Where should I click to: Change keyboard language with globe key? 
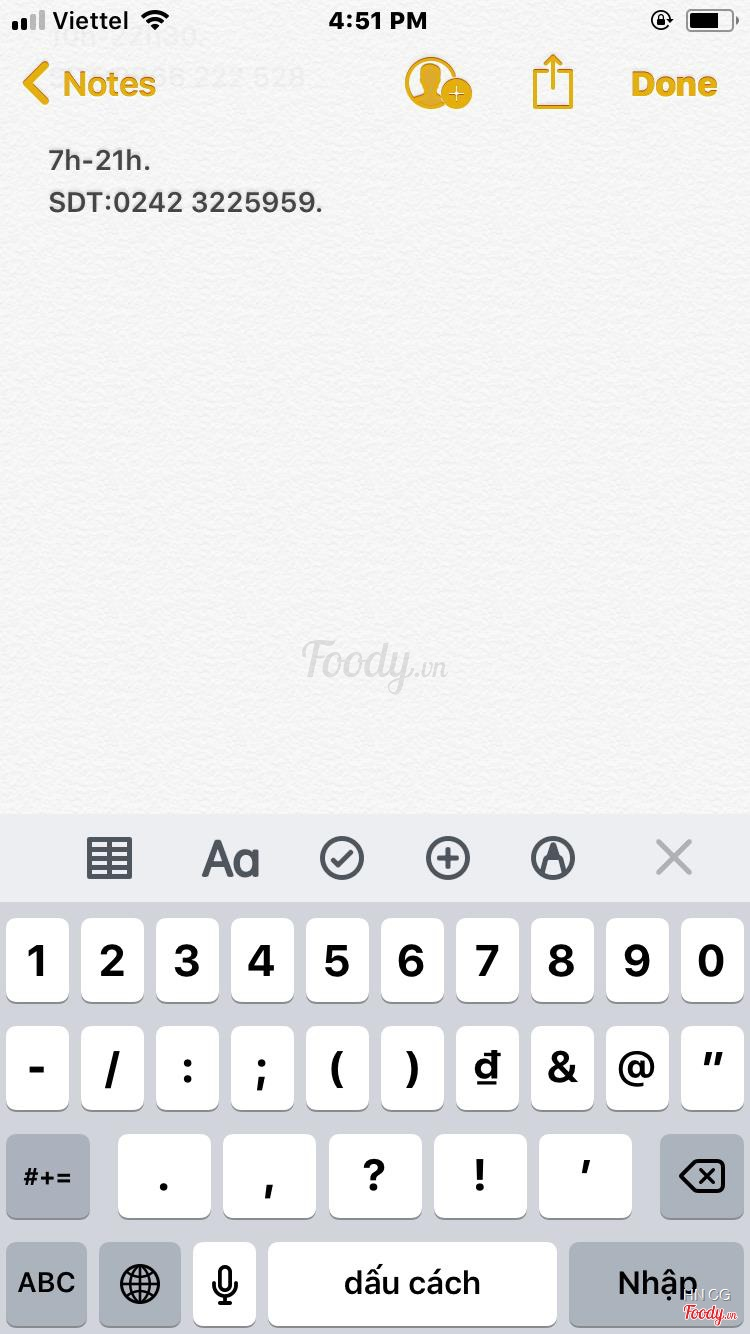140,1283
